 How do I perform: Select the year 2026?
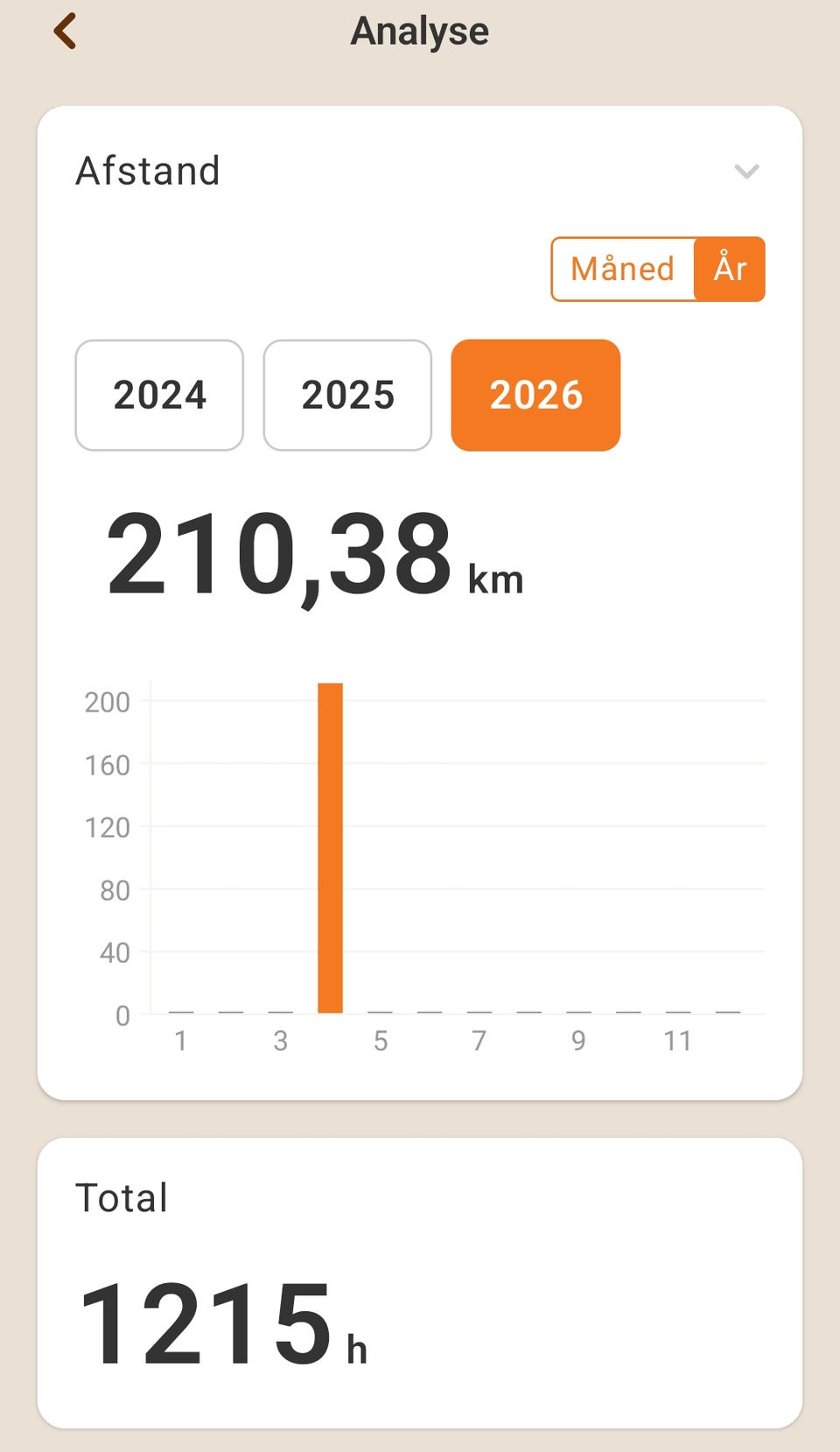[535, 396]
